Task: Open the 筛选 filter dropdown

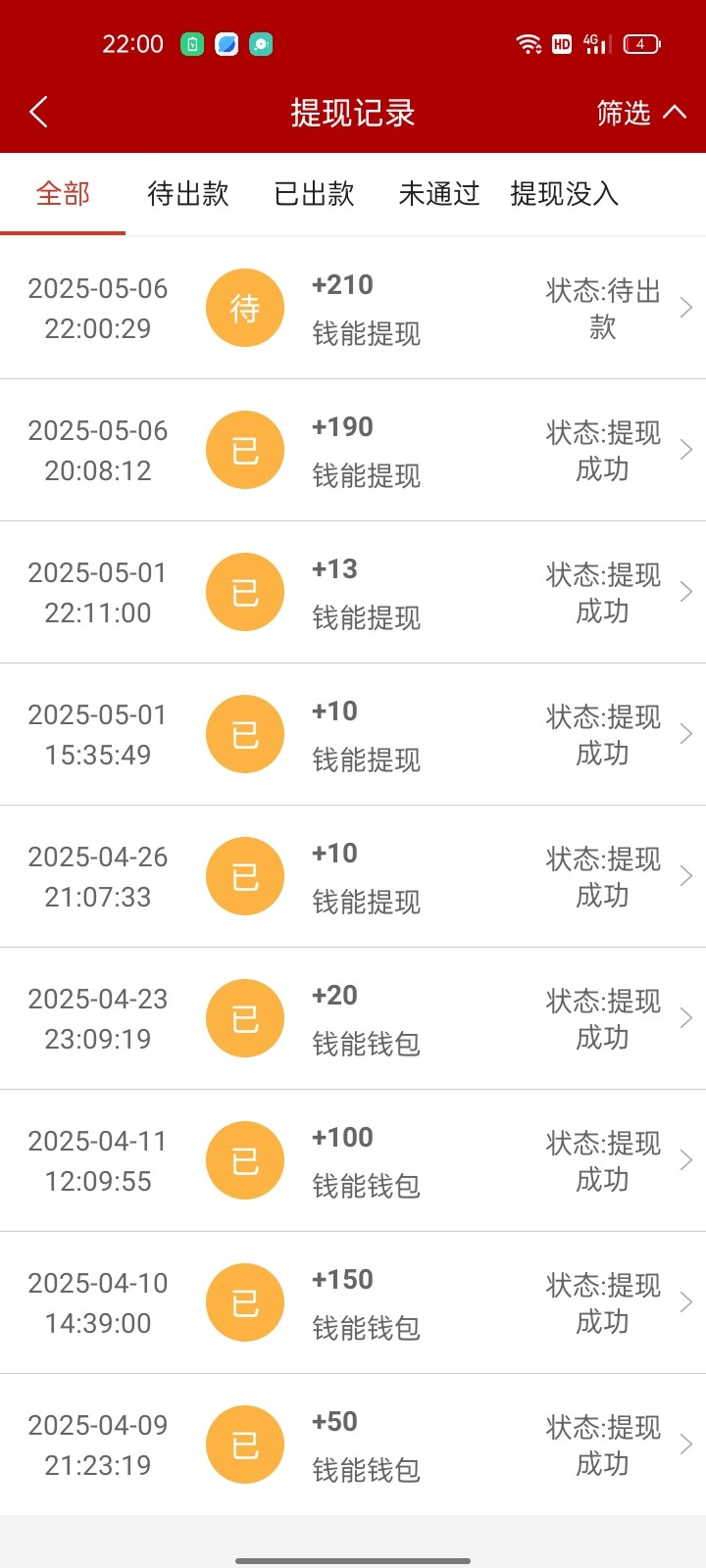Action: tap(640, 113)
